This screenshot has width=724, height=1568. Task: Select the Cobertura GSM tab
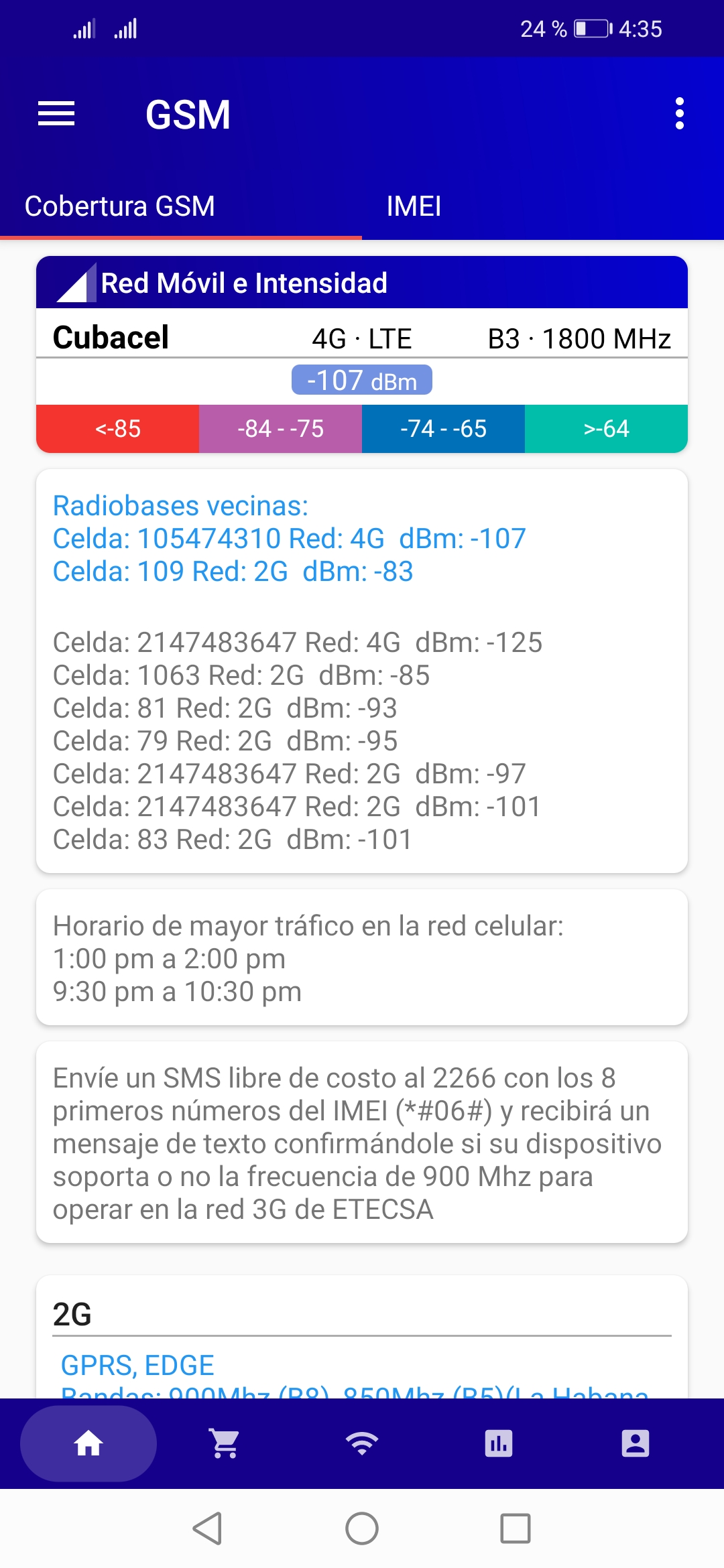pos(120,206)
